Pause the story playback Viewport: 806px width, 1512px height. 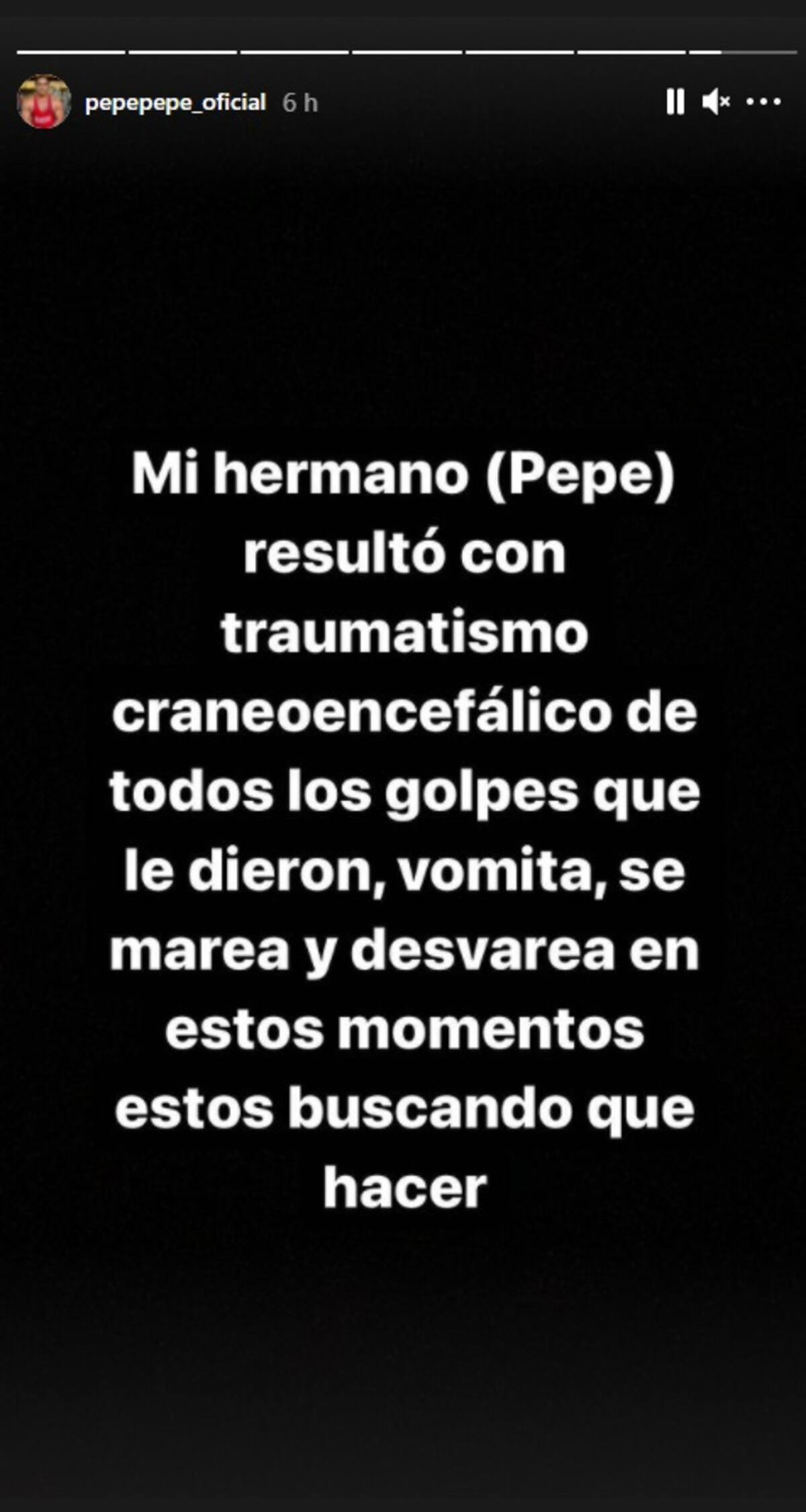click(674, 103)
